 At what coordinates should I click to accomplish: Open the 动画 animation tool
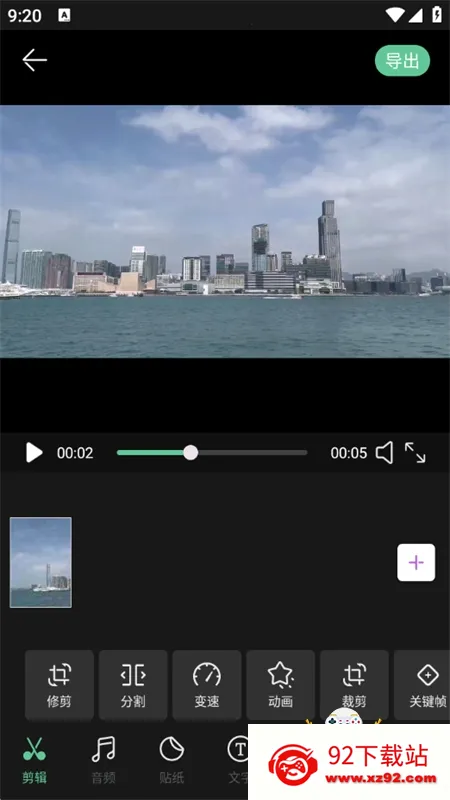(281, 685)
